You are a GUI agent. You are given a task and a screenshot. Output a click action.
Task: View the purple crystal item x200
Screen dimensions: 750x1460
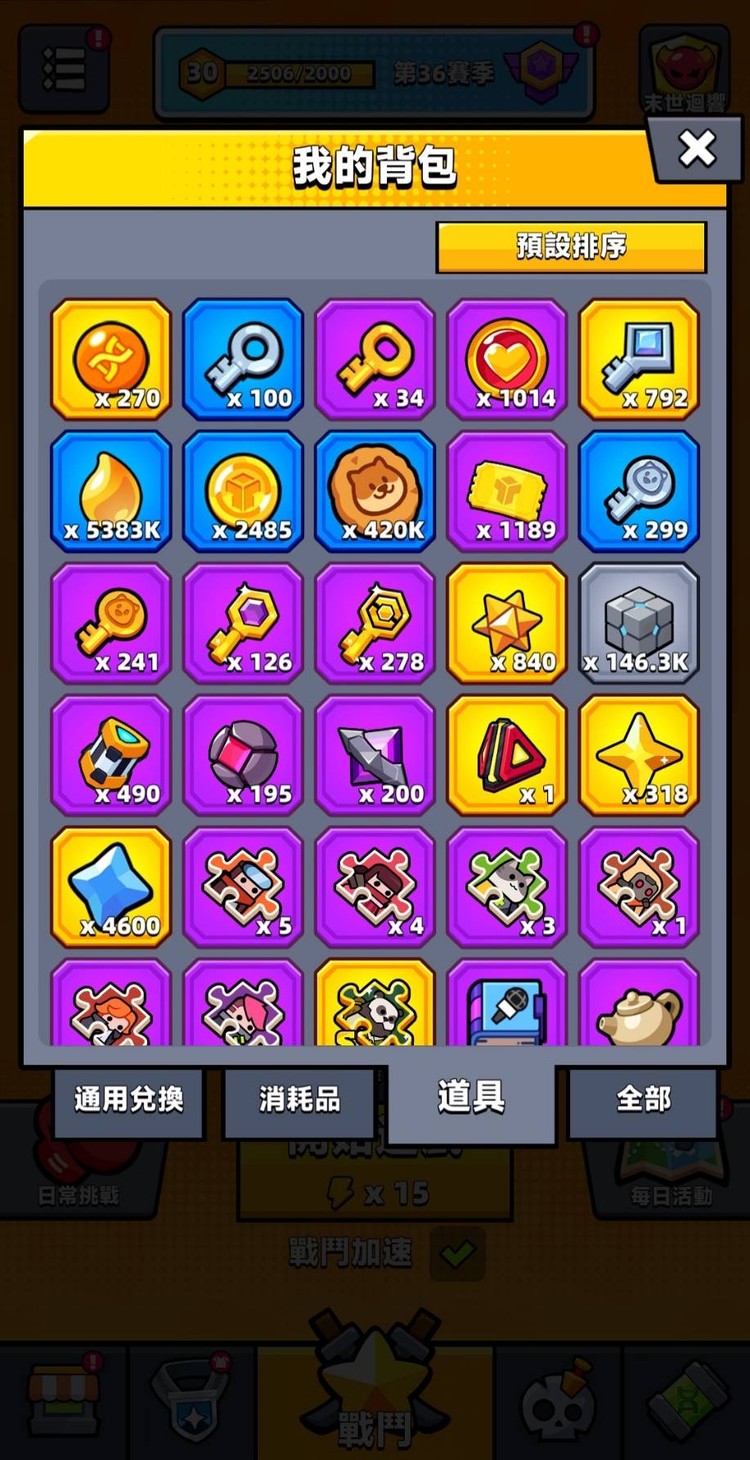375,755
